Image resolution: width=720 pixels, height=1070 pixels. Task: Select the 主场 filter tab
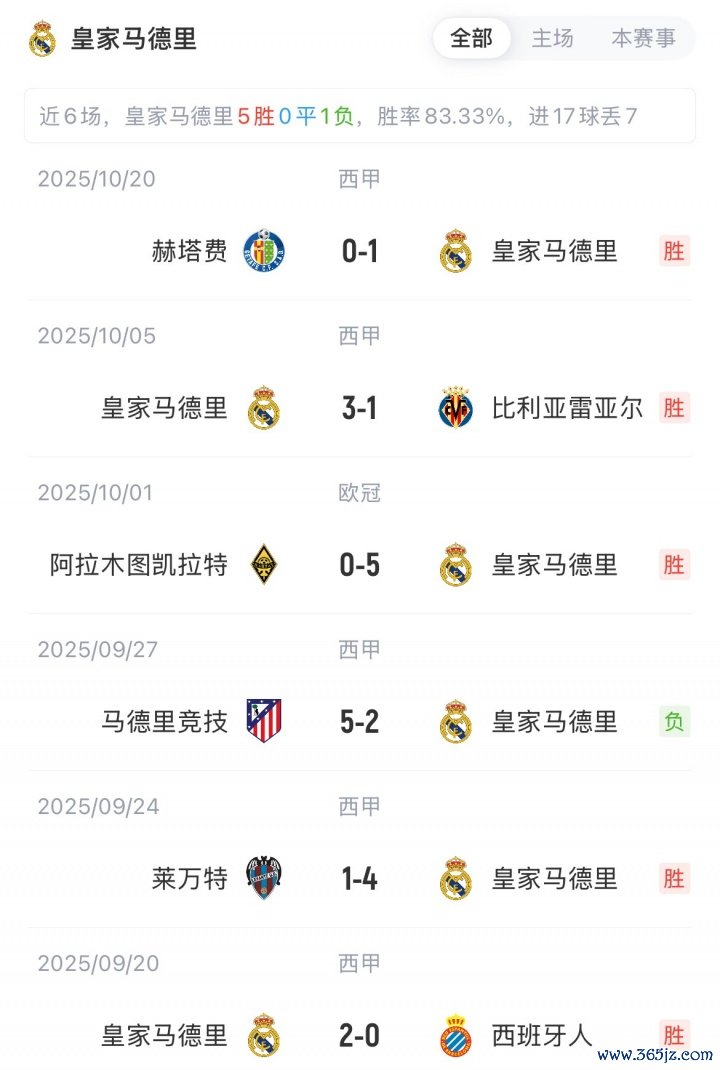(x=552, y=39)
